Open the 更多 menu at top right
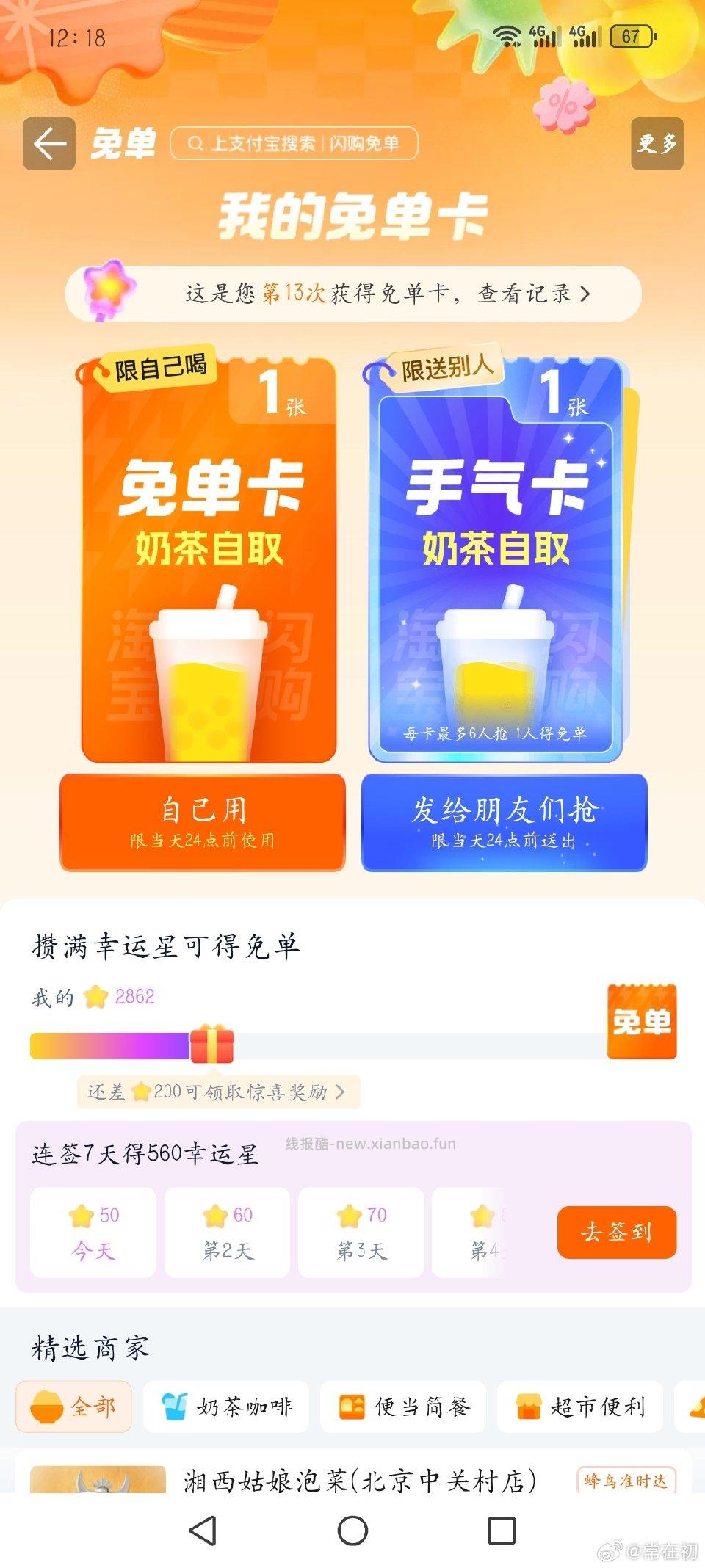The height and width of the screenshot is (1568, 705). point(656,145)
